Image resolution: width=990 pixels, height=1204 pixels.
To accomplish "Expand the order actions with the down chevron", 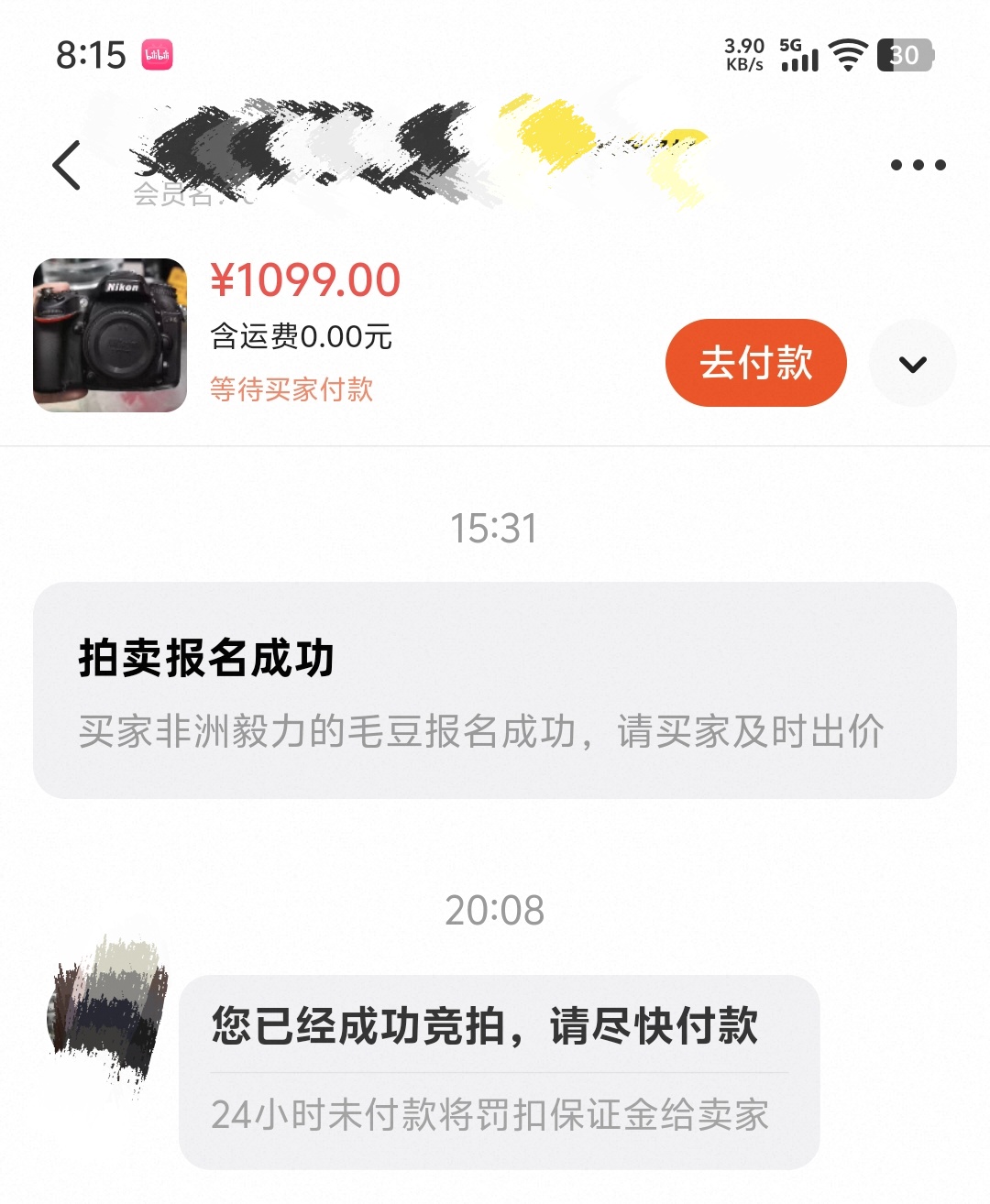I will coord(911,363).
